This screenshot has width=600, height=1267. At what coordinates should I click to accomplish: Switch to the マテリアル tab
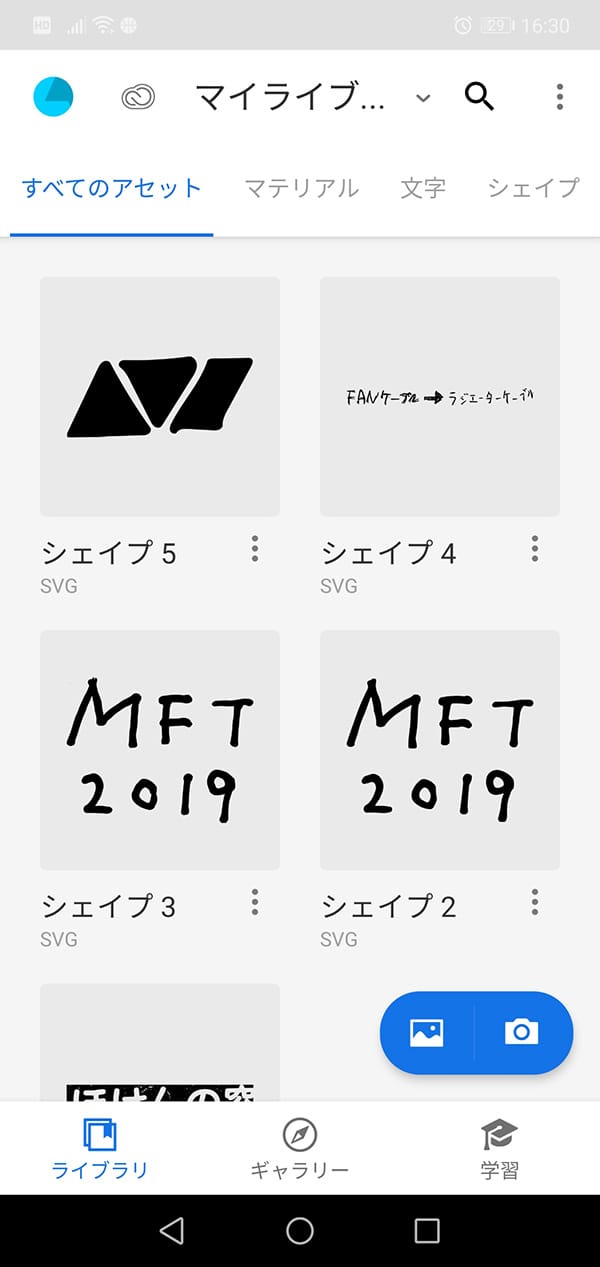pos(301,188)
